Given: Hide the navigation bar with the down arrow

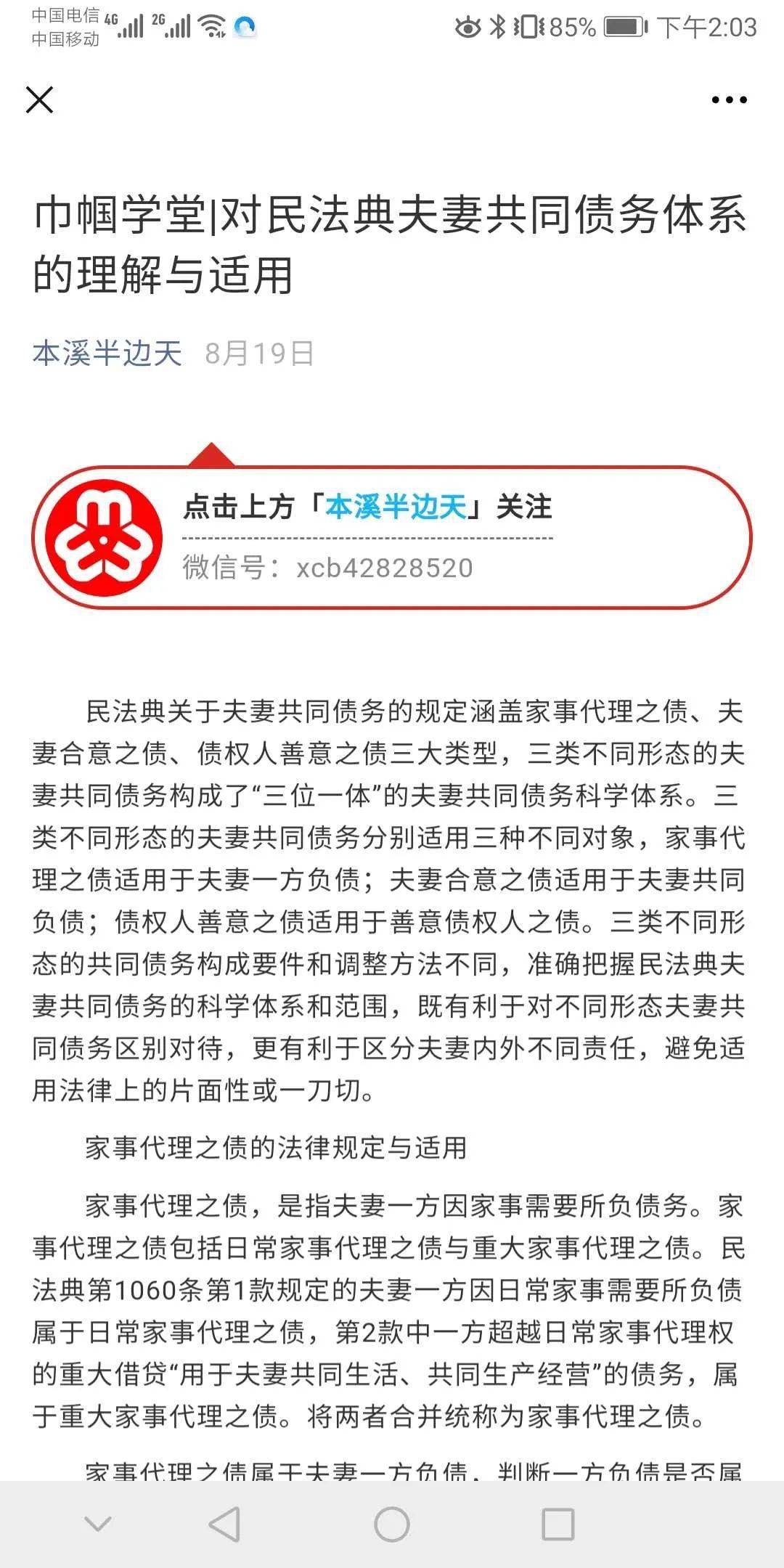Looking at the screenshot, I should click(98, 1524).
